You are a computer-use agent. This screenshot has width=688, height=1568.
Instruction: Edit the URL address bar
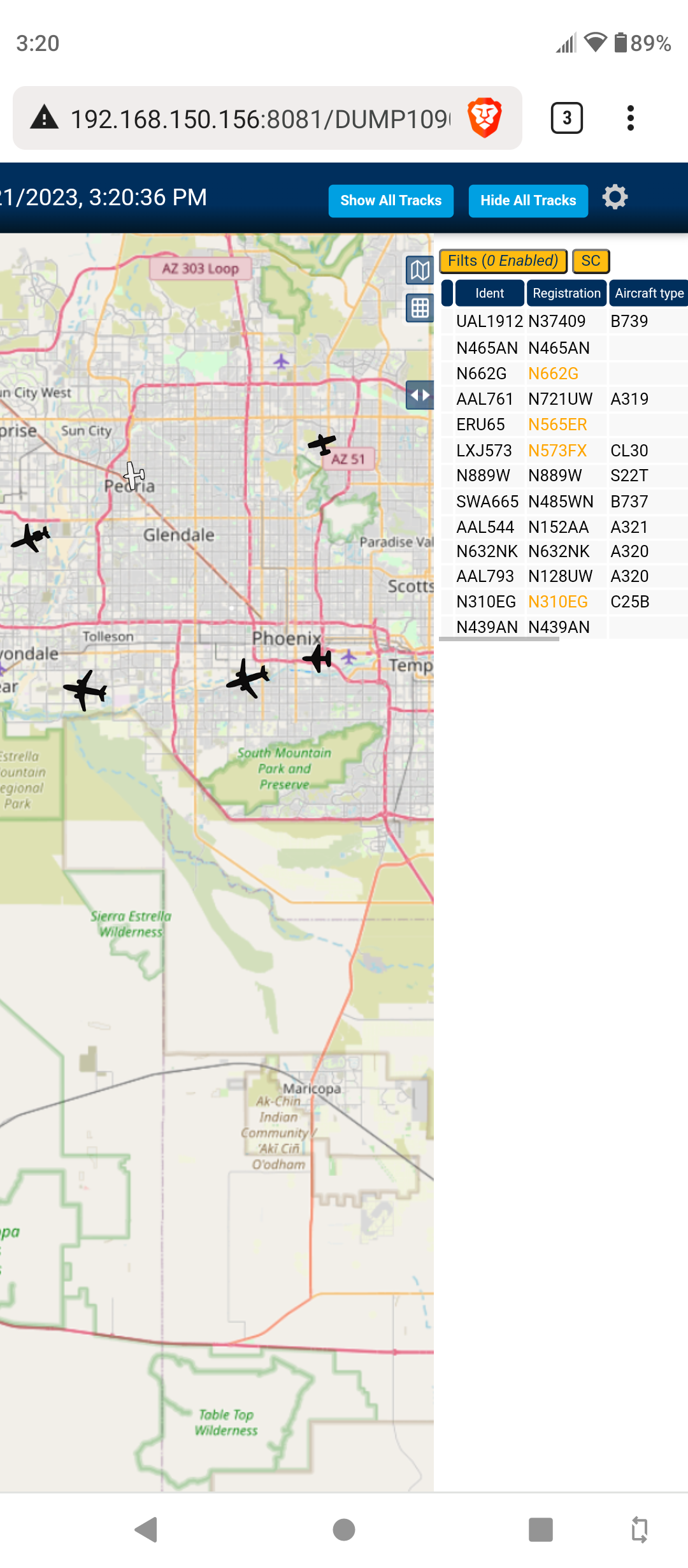tap(260, 119)
